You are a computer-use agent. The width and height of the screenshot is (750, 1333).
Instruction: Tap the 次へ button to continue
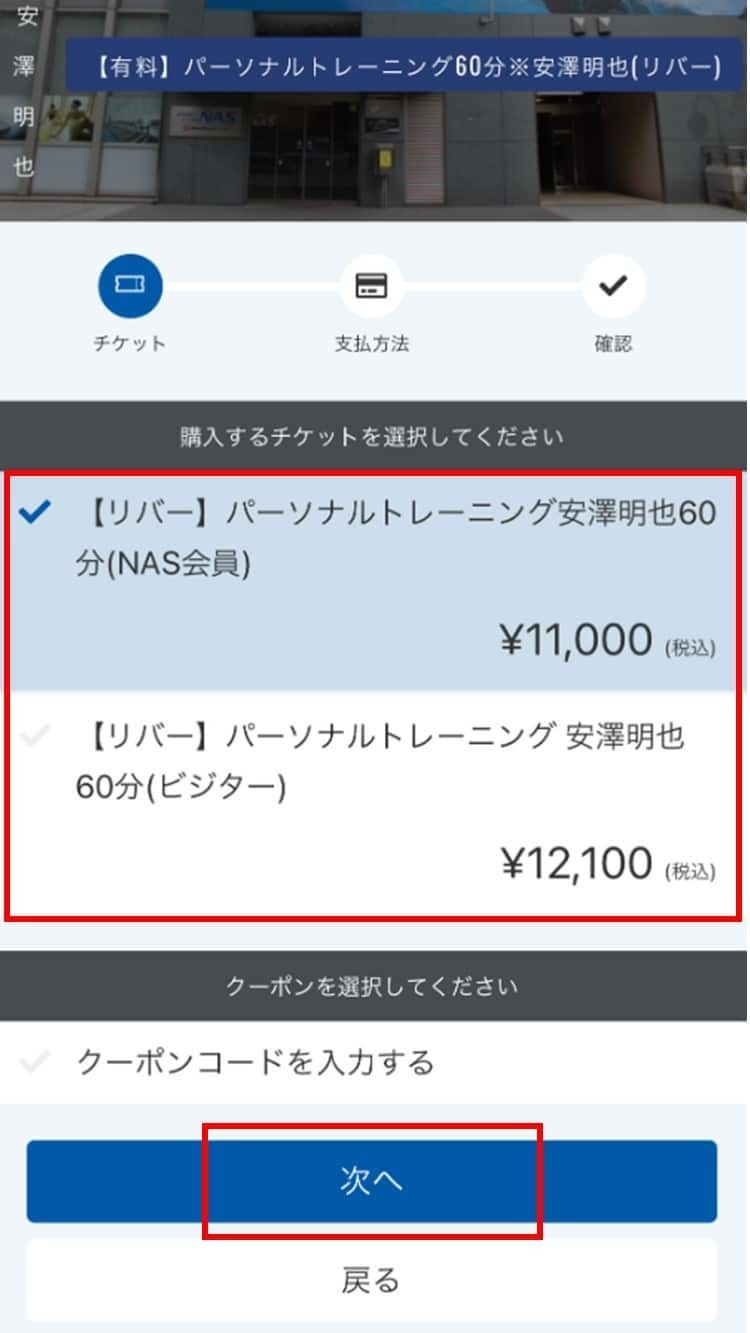(372, 1181)
